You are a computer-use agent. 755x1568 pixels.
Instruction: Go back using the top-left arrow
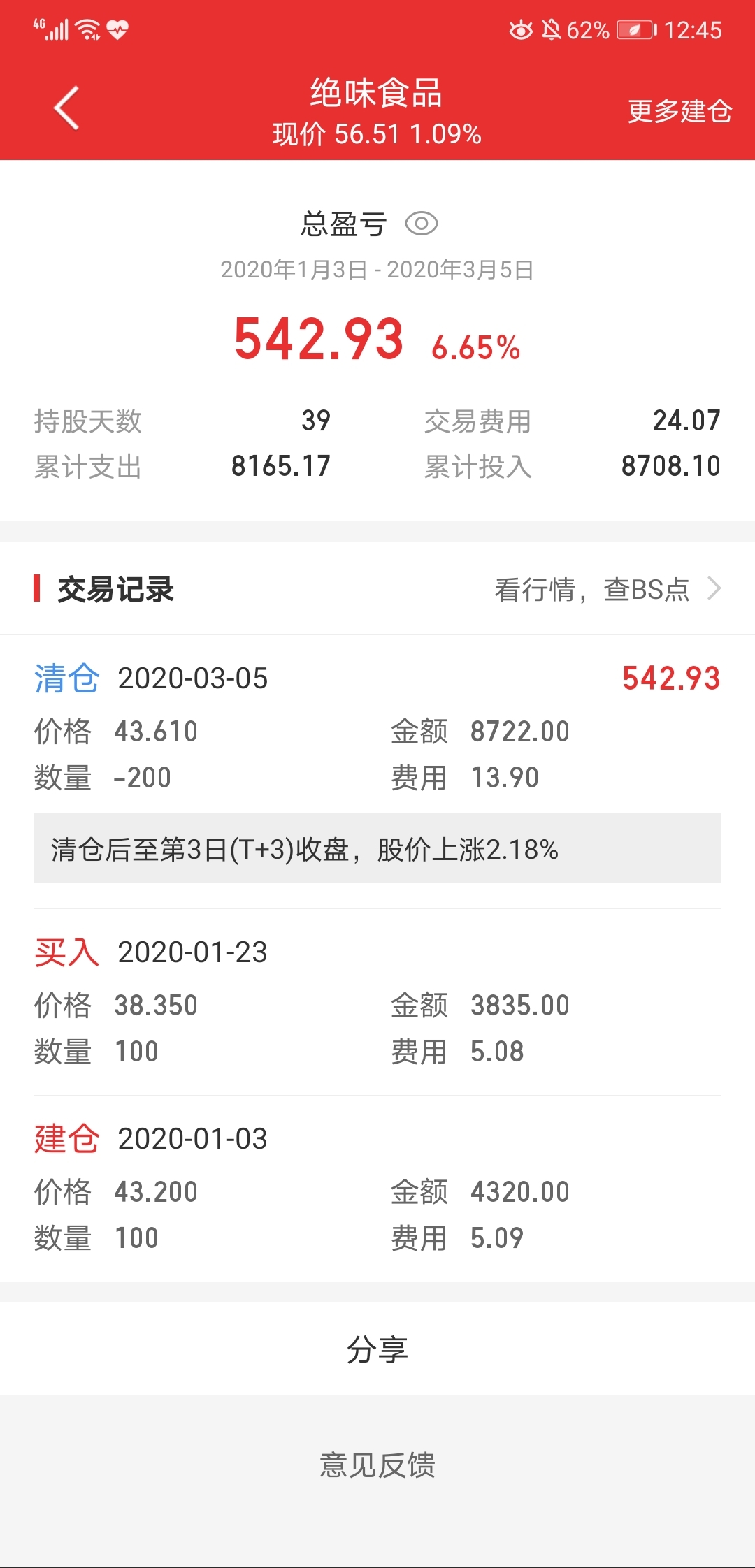(x=66, y=108)
